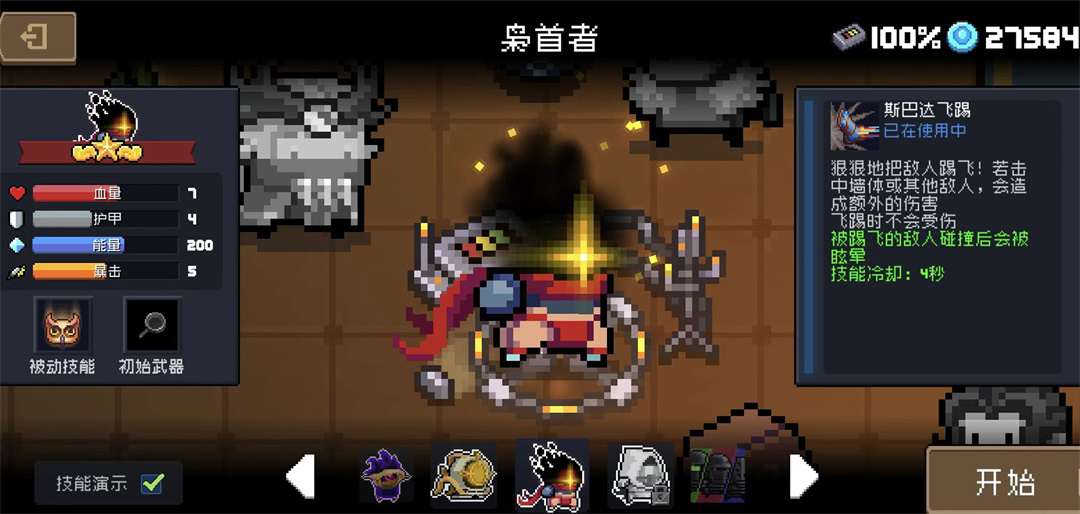Go to previous skins with left arrow
This screenshot has width=1080, height=514.
click(300, 476)
